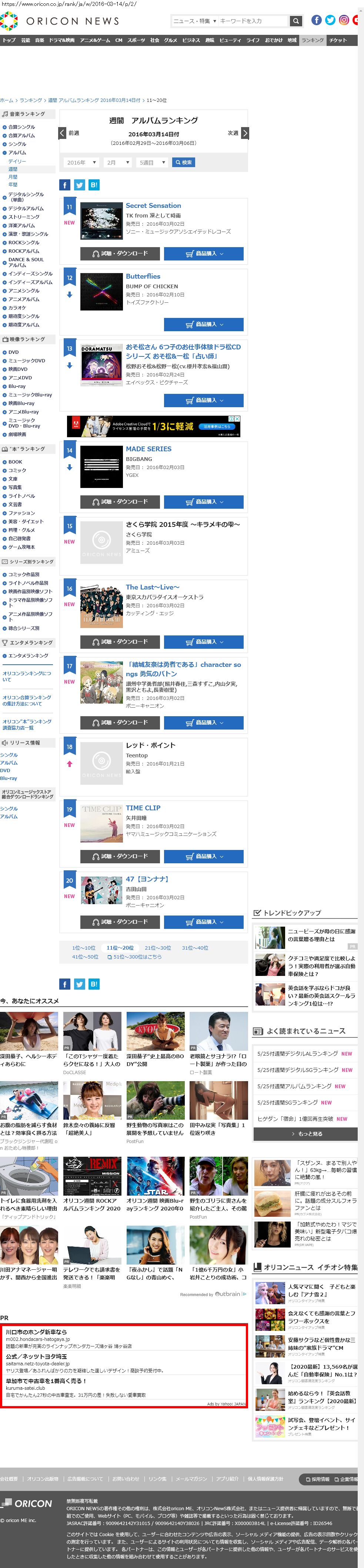Tap the blue 検索 button
Screen dimensions: 364x1568
coord(183,163)
